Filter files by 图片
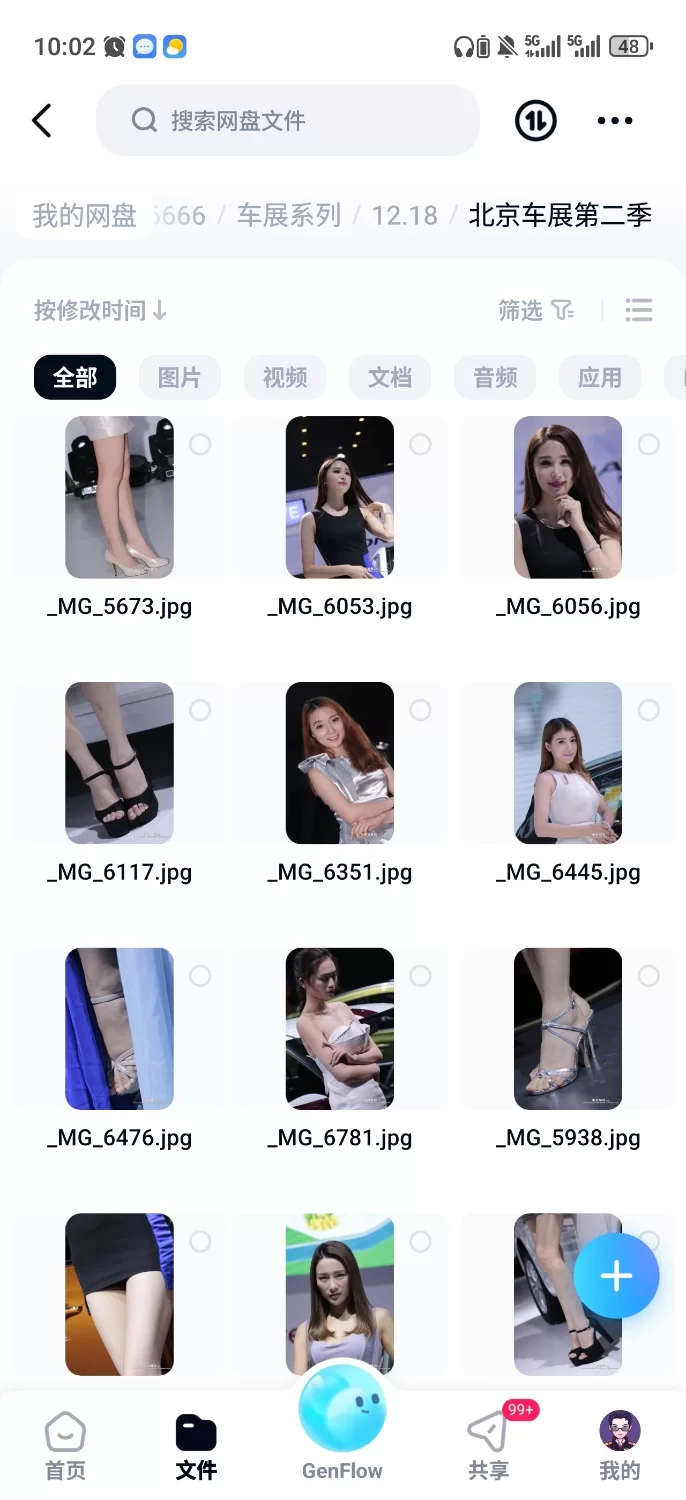 click(180, 377)
